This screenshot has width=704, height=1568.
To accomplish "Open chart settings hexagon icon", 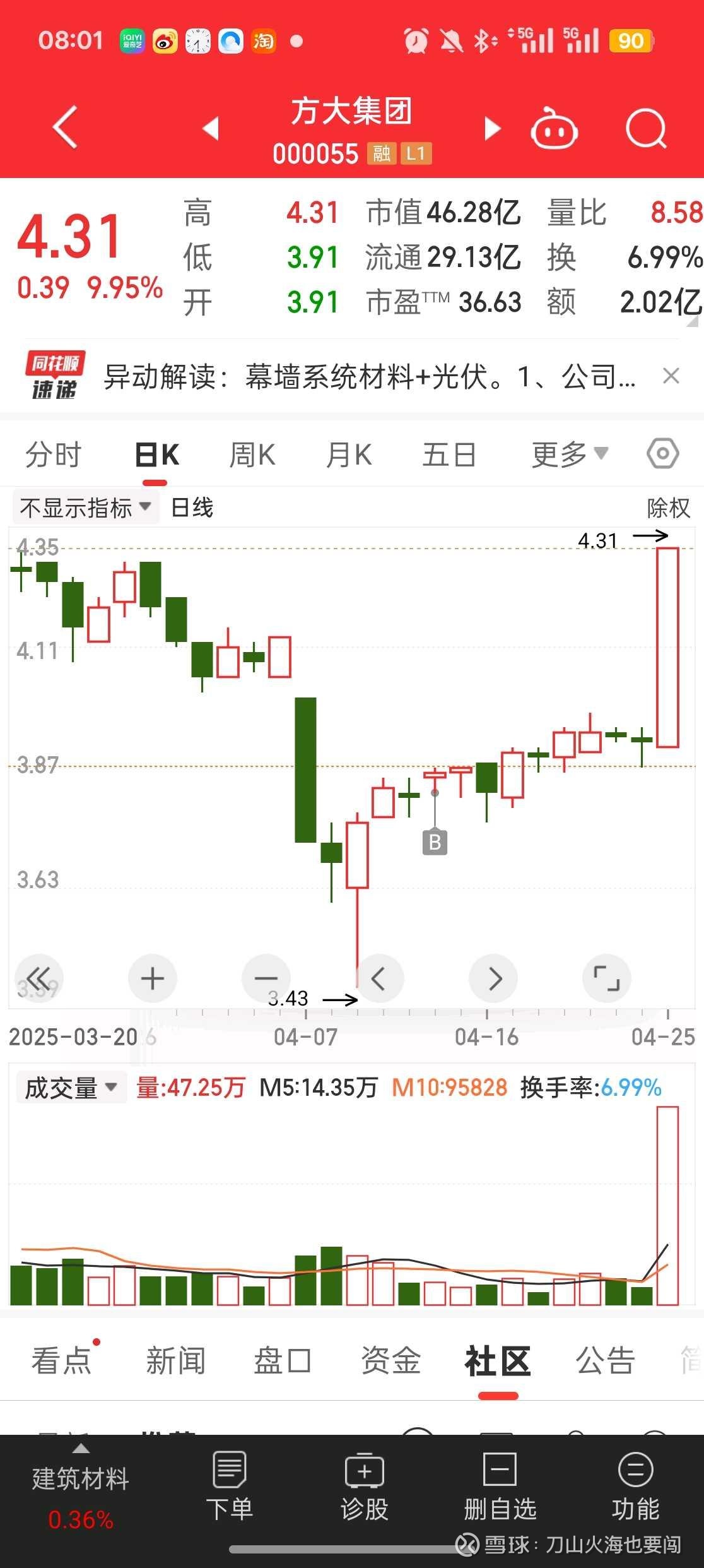I will [x=663, y=453].
